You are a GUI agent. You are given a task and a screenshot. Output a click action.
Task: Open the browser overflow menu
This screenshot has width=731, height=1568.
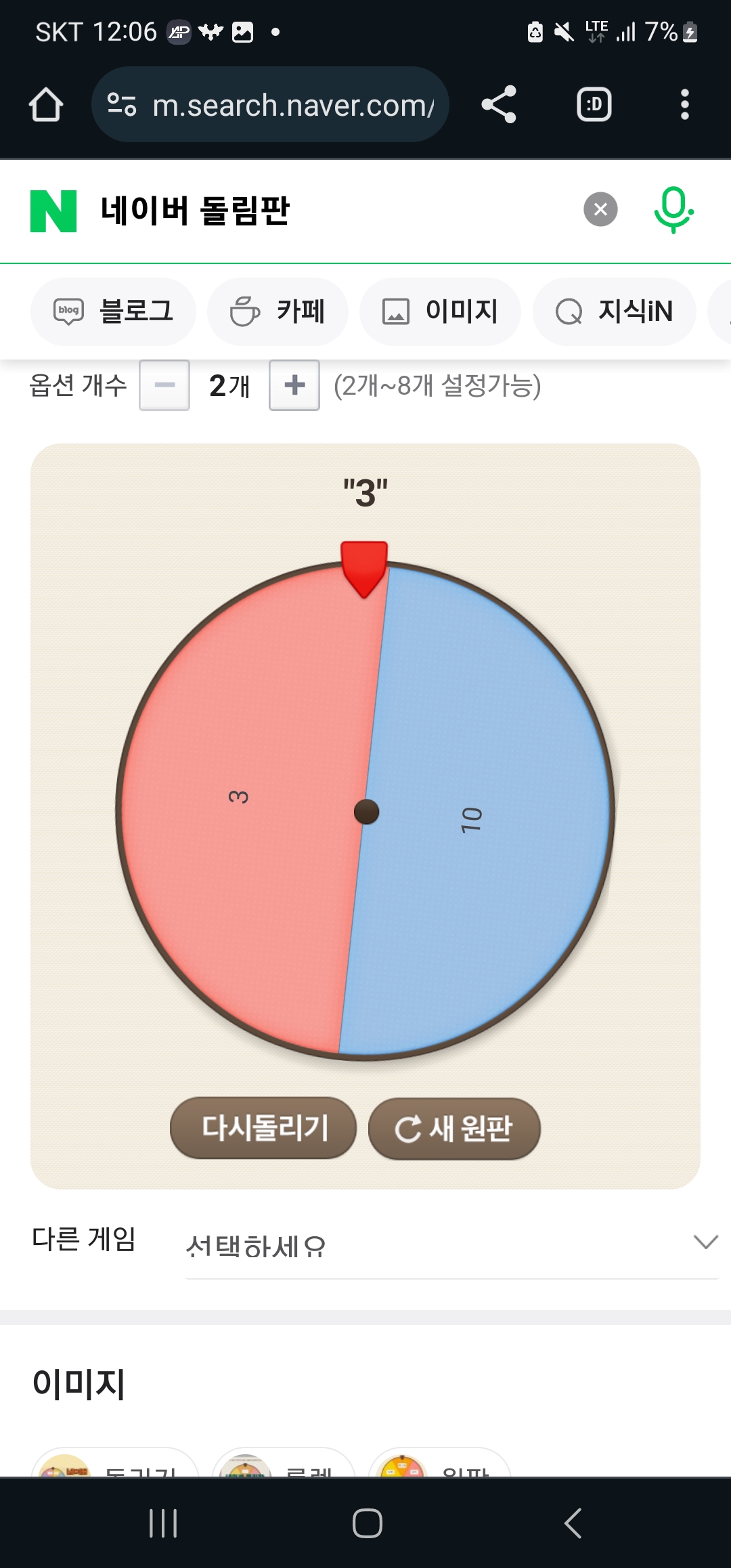click(684, 105)
